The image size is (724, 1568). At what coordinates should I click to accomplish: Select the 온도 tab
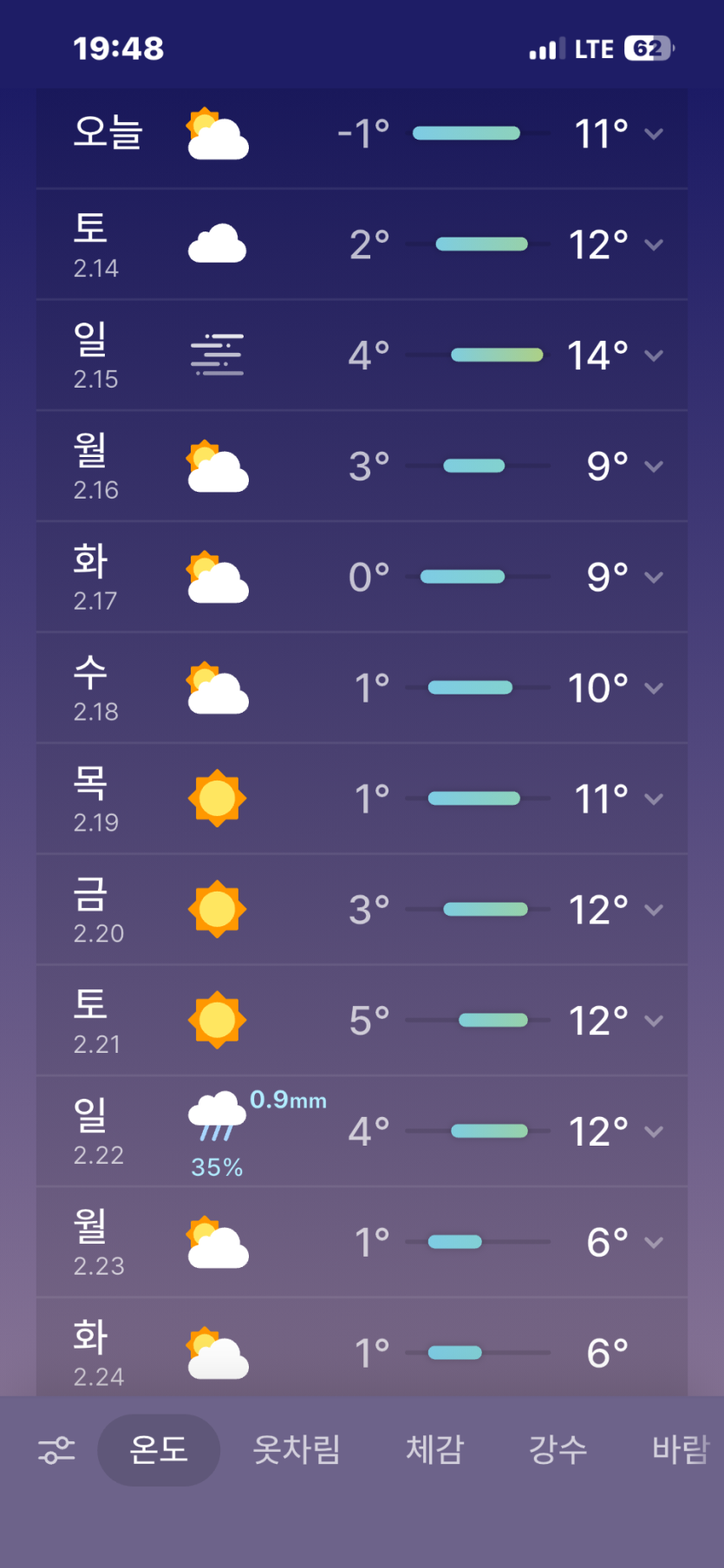coord(159,1450)
